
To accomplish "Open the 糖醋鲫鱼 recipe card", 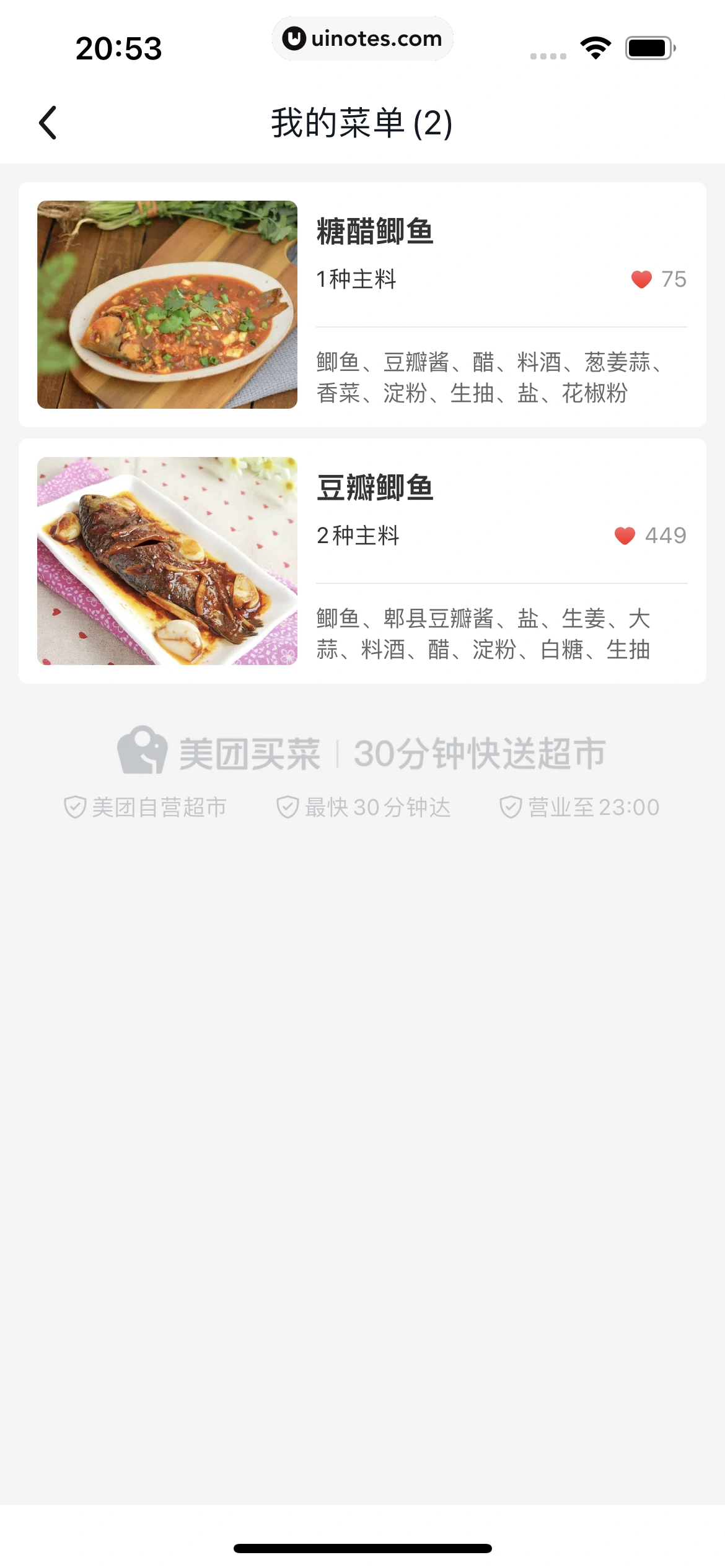I will (362, 304).
